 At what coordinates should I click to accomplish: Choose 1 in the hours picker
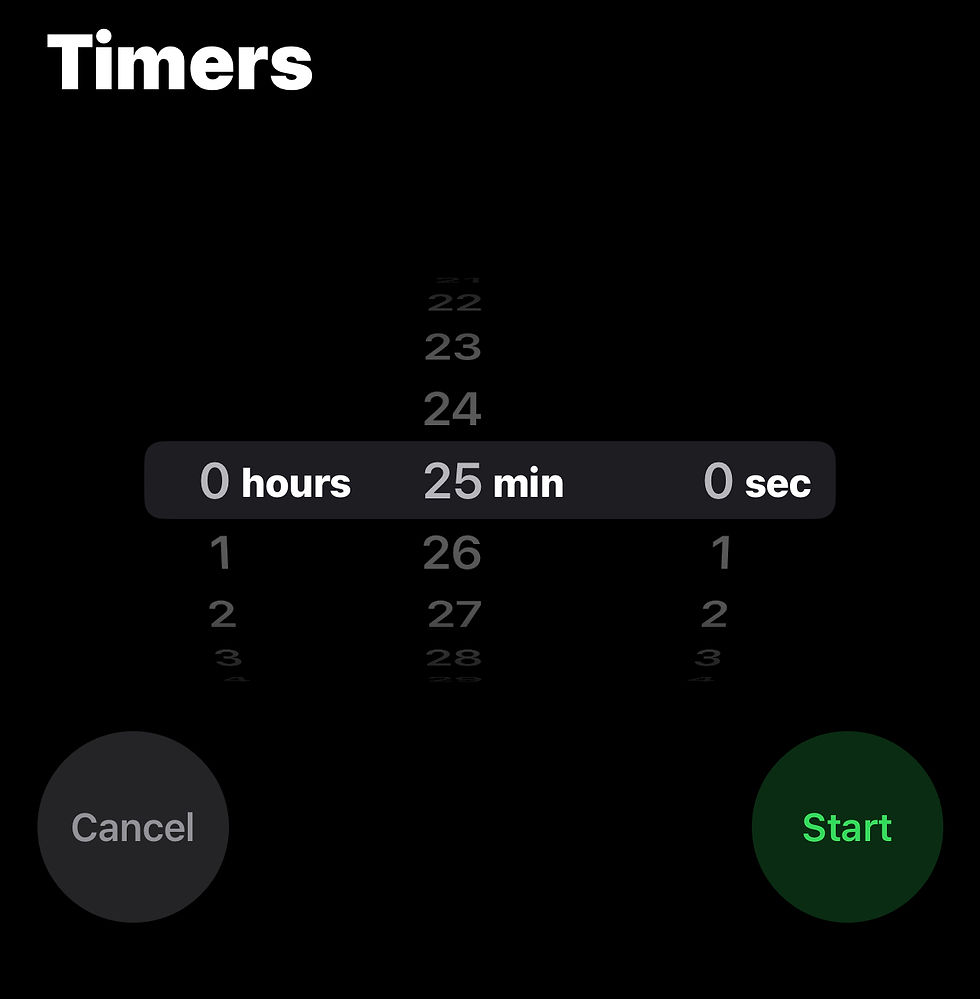(221, 553)
